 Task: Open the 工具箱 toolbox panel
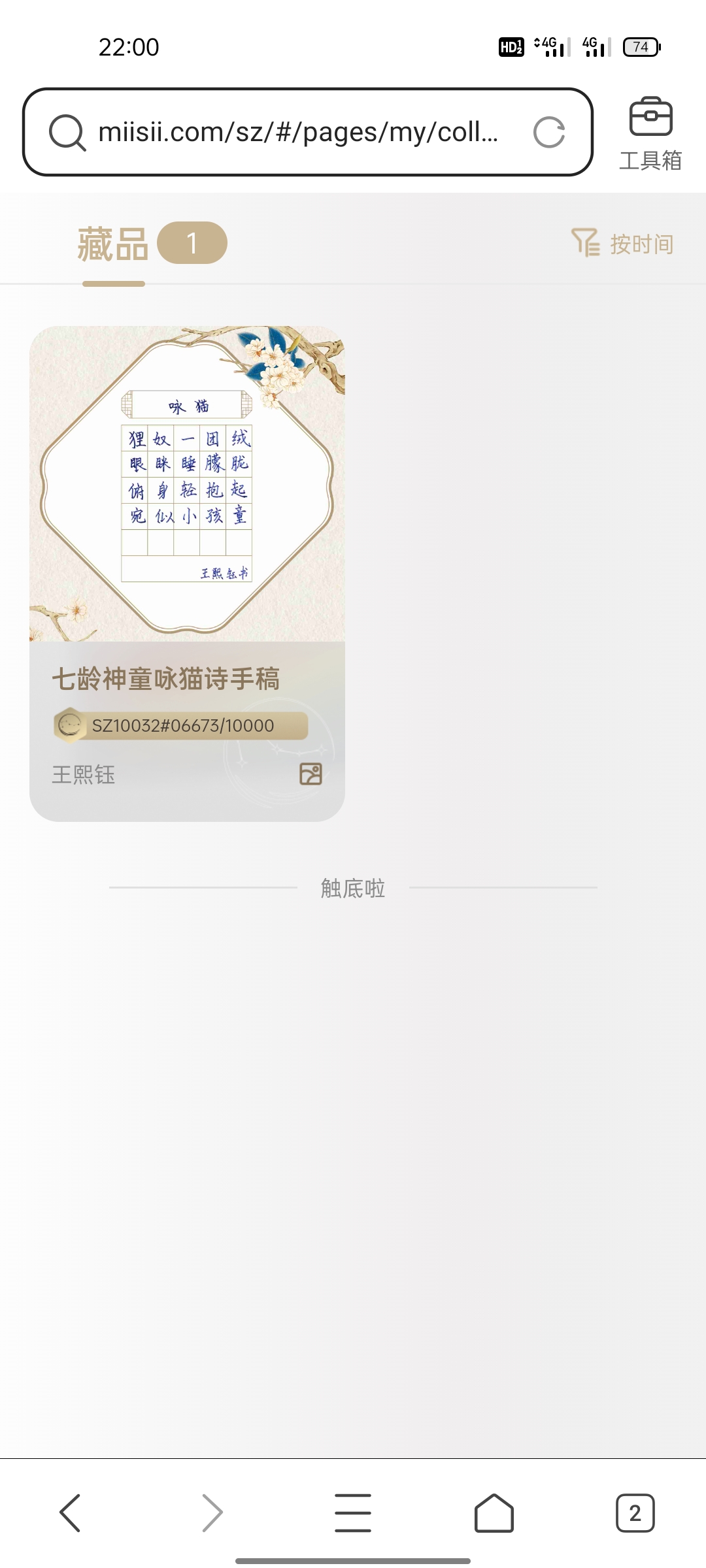pos(649,131)
